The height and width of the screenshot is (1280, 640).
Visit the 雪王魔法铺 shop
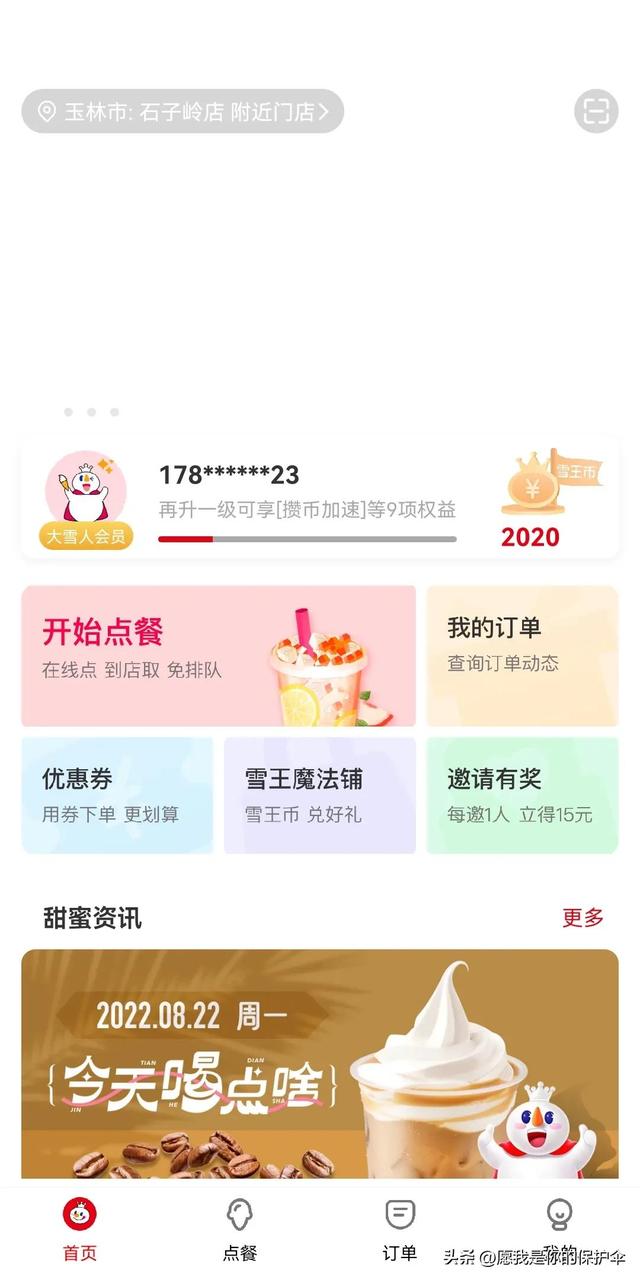[319, 795]
